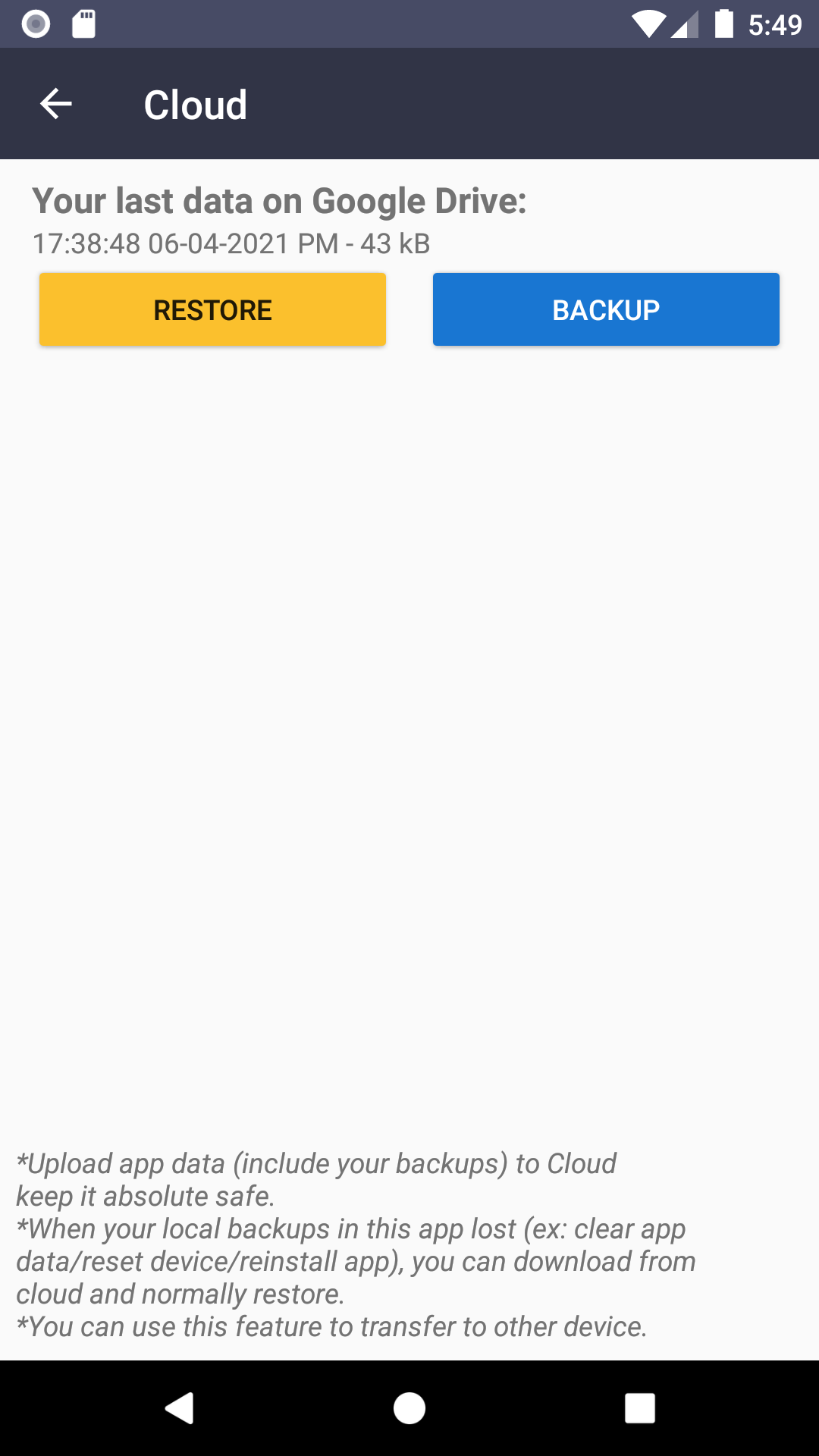Tap the system home button

409,1408
